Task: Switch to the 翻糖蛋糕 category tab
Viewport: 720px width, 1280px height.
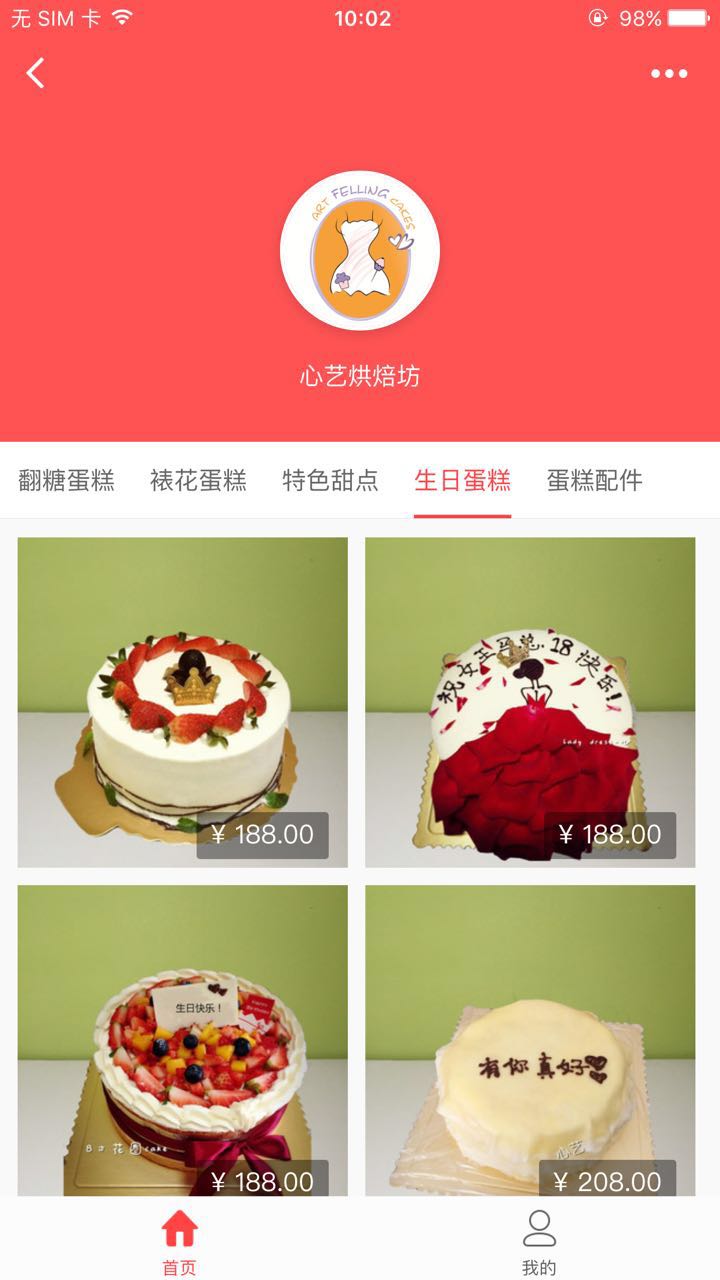Action: click(x=66, y=481)
